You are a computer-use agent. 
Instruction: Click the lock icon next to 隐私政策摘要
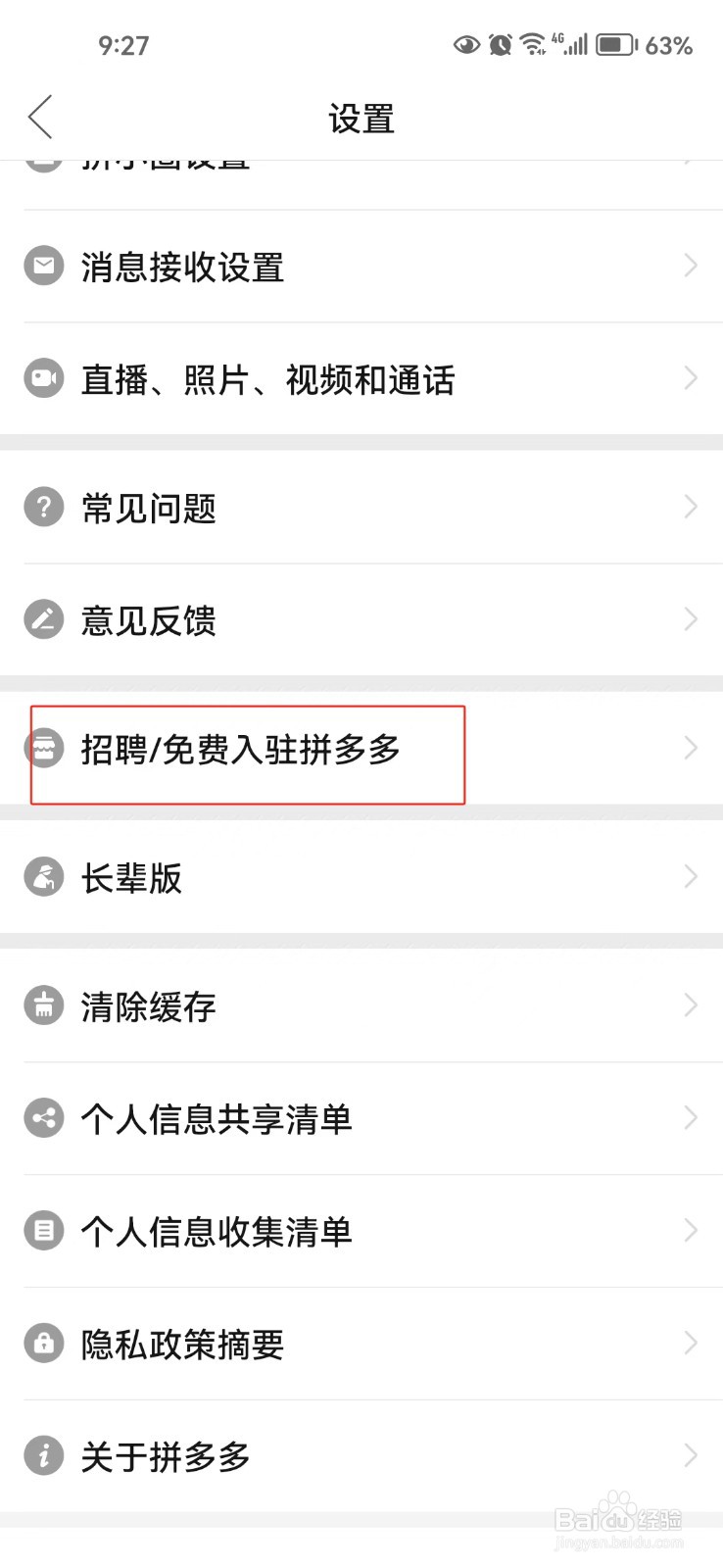click(x=43, y=1343)
